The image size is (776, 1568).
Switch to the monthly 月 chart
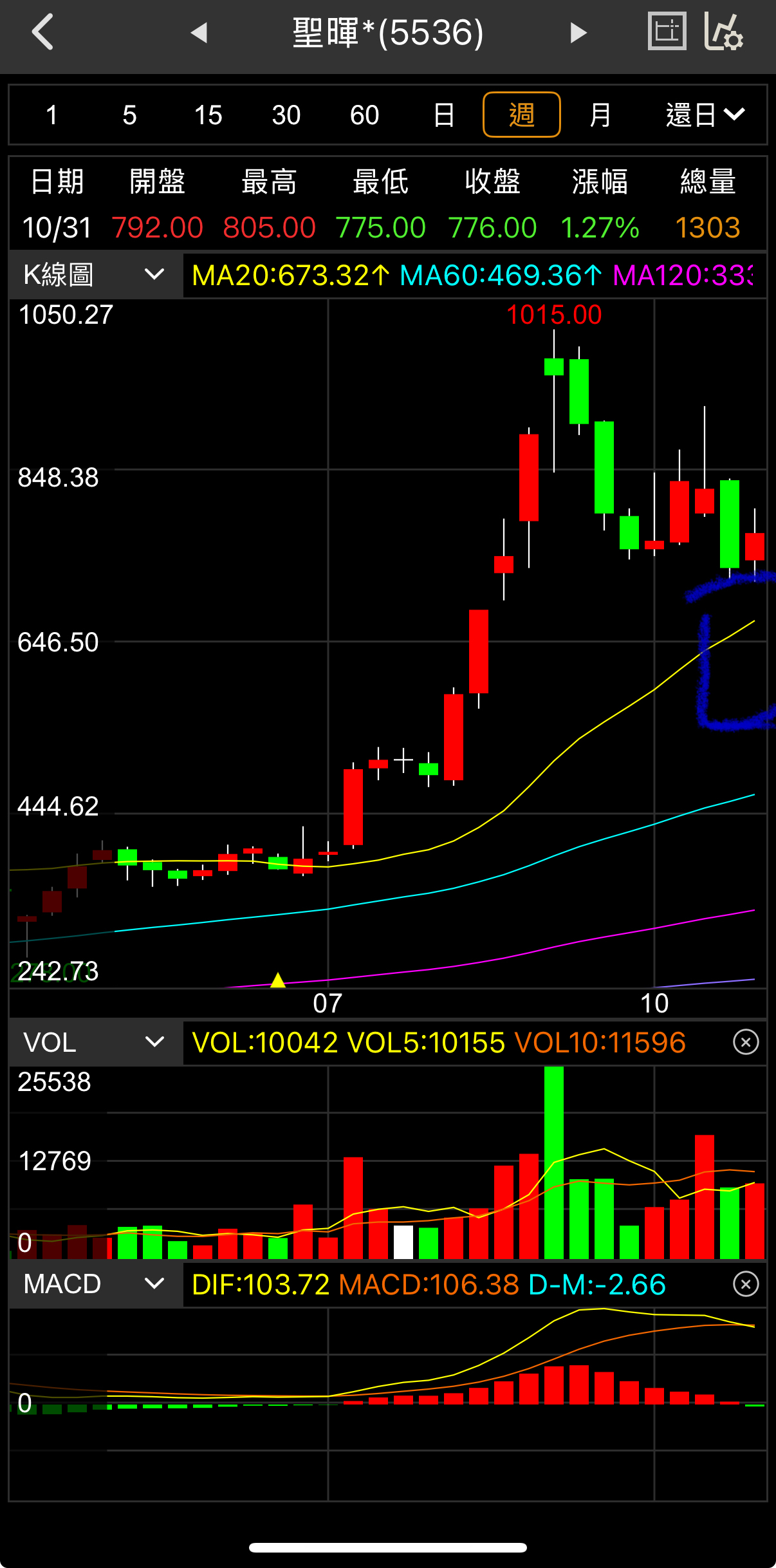pos(600,115)
